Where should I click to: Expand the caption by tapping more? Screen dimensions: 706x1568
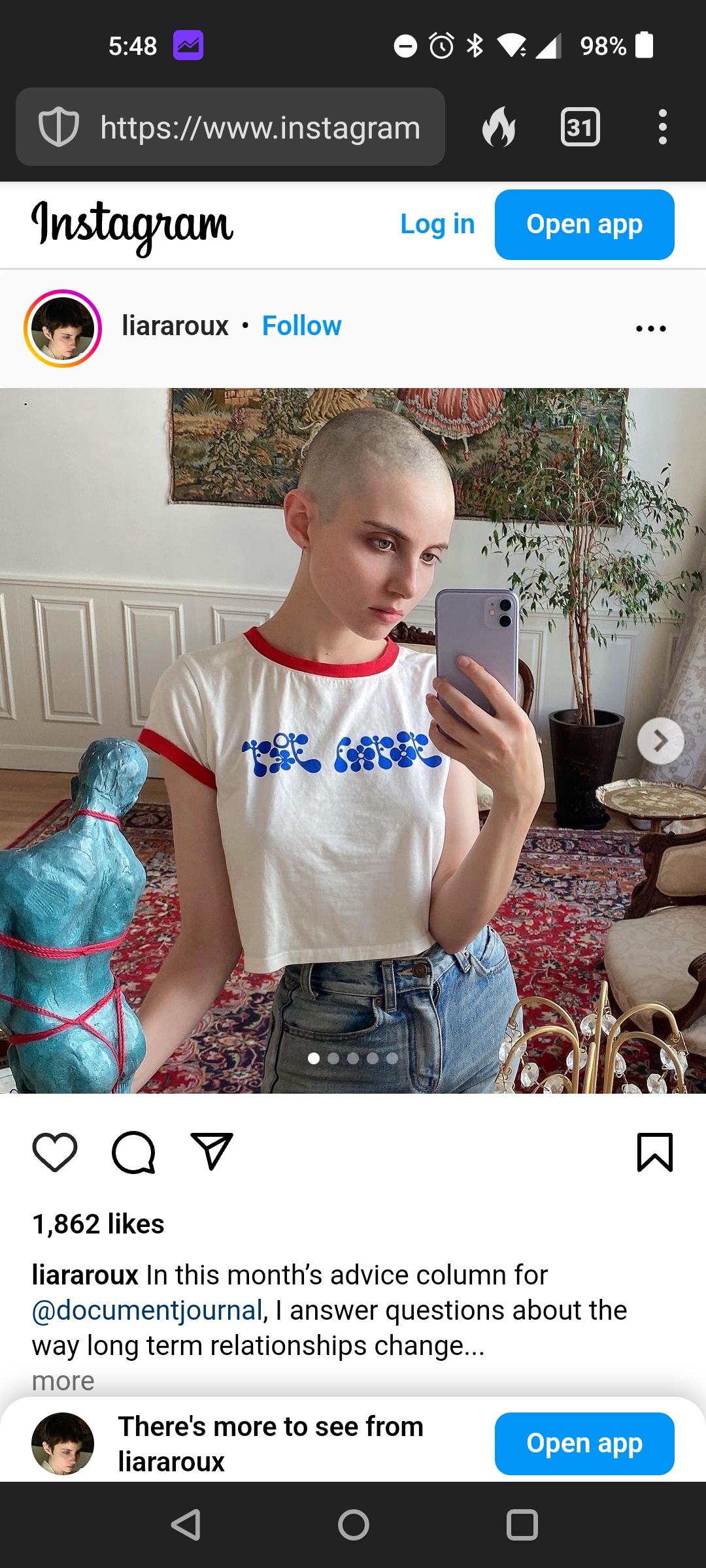click(x=63, y=1380)
